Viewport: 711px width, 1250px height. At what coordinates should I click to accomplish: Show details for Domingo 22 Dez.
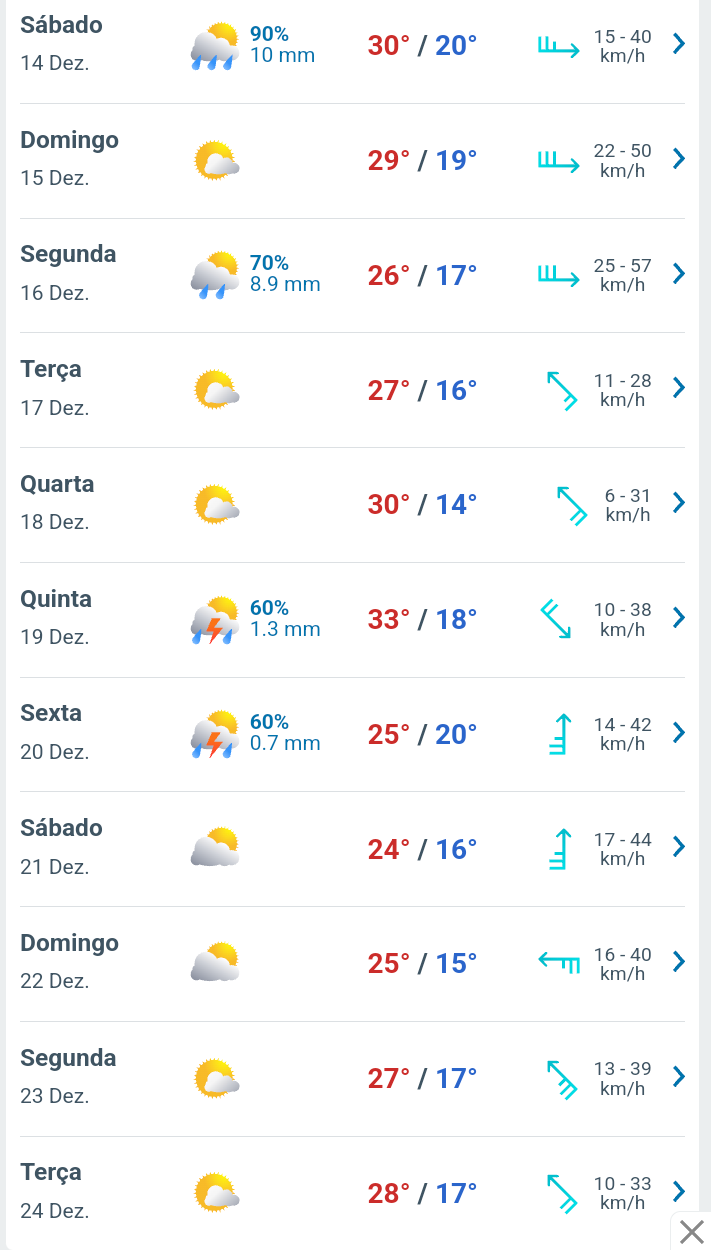click(x=352, y=964)
